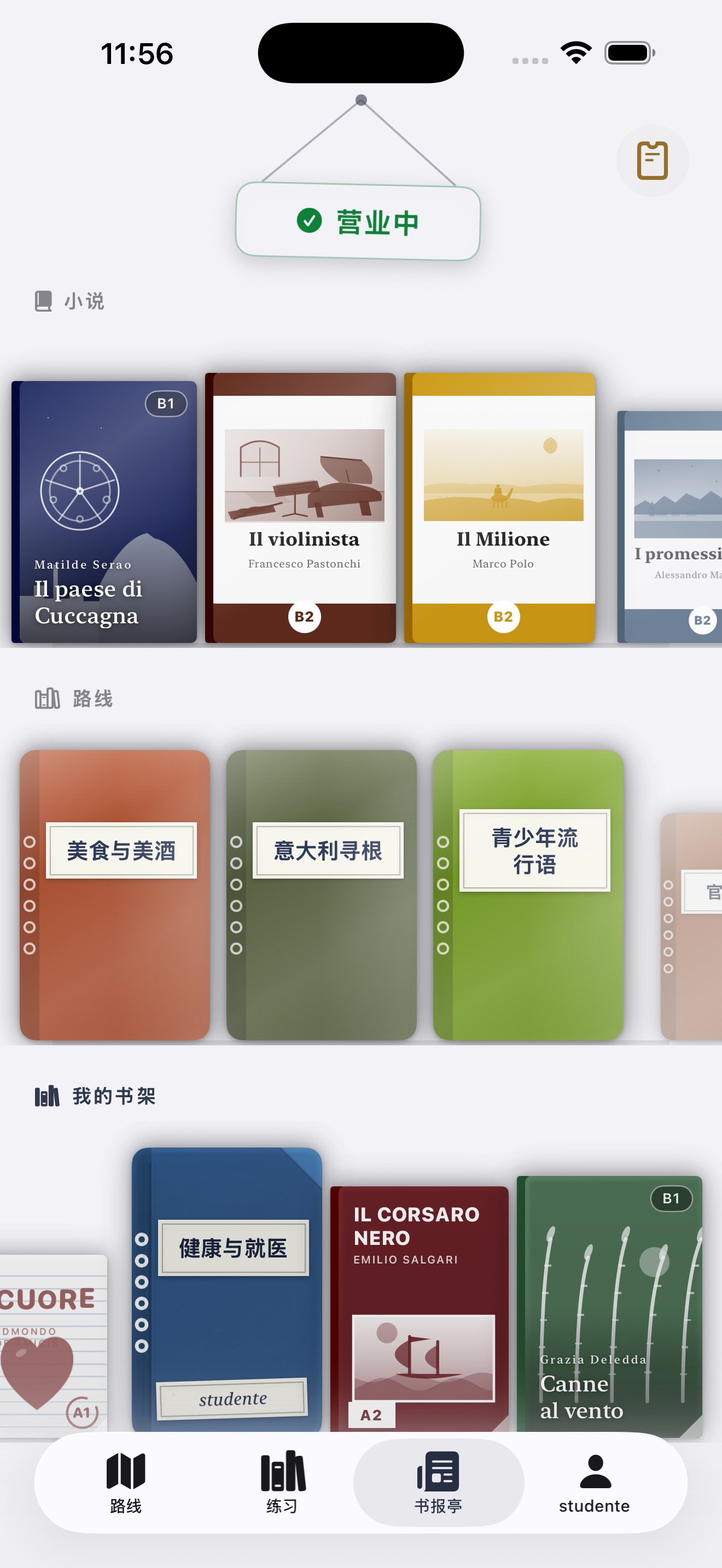Open Il Corsaro Nero from my shelf
The height and width of the screenshot is (1568, 722).
click(x=420, y=1309)
